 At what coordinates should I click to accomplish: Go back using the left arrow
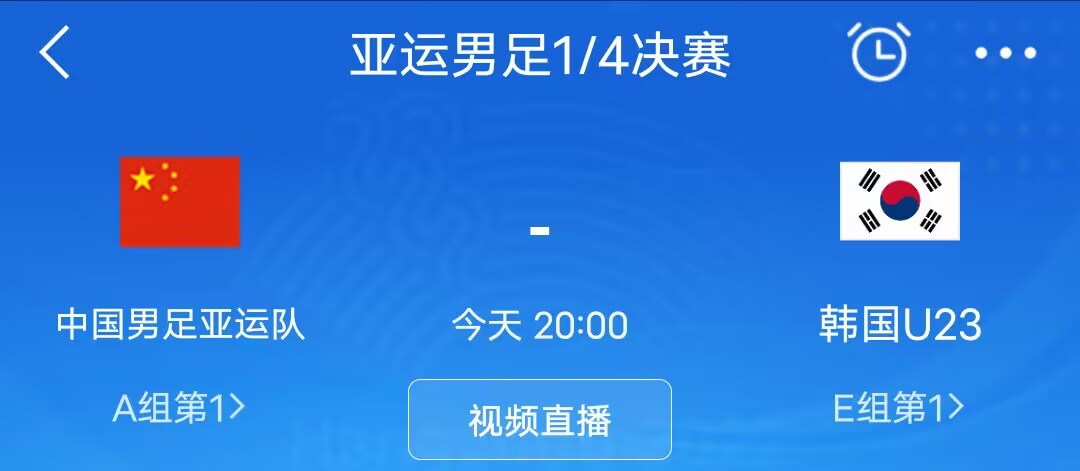[55, 53]
